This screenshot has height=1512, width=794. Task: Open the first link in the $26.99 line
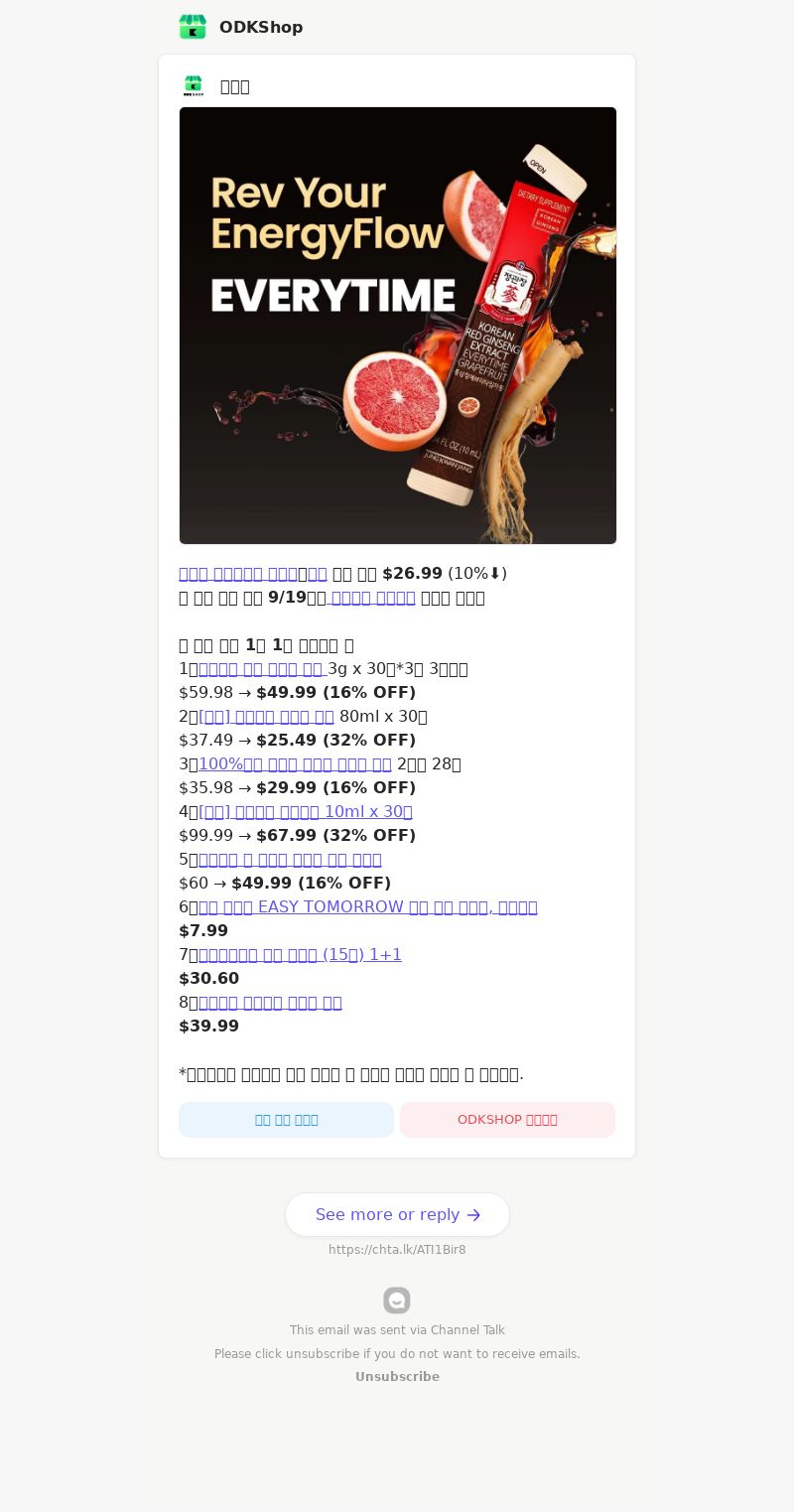238,574
